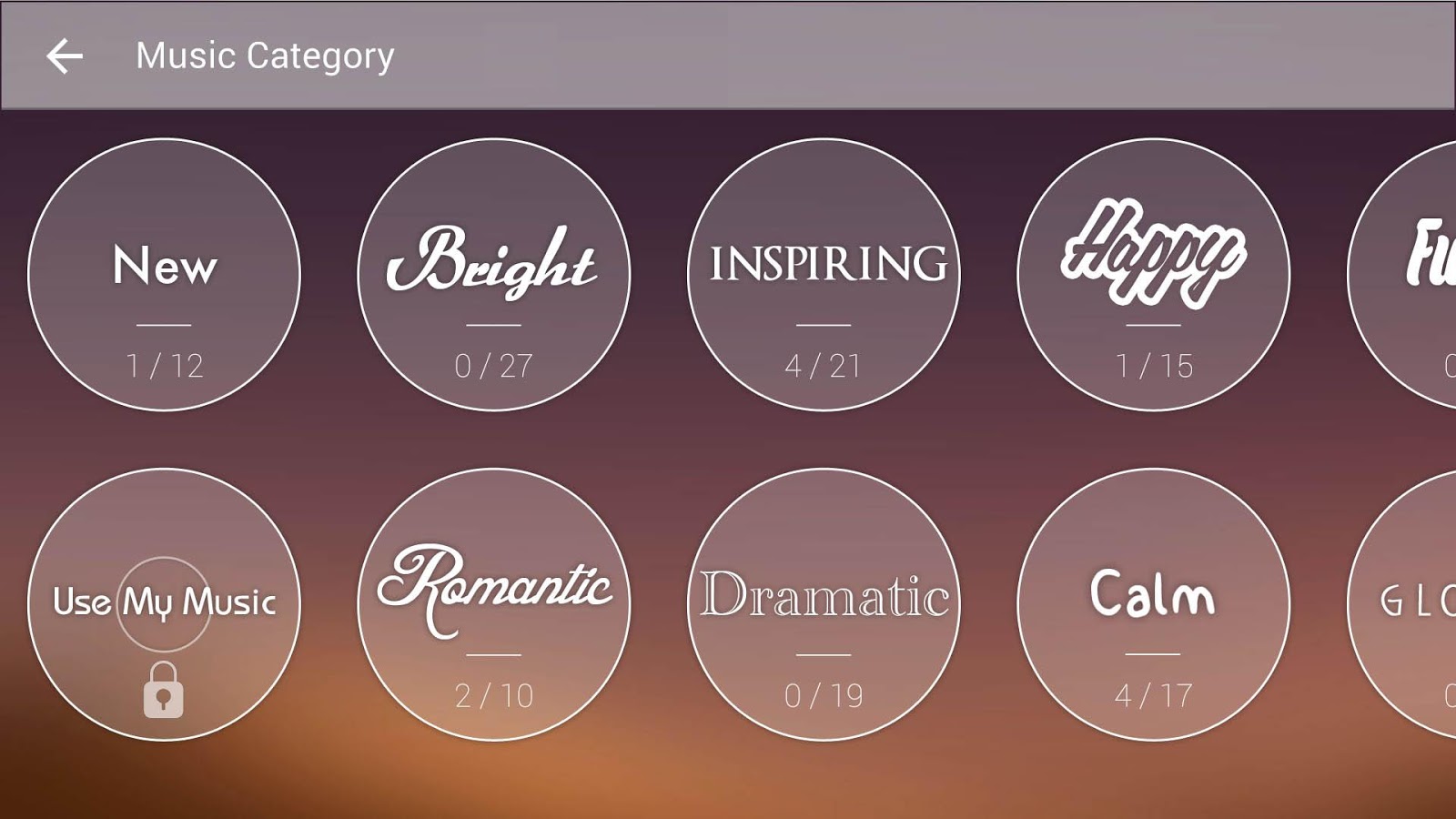Screen dimensions: 1456x819
Task: Browse the Dramatic category
Action: point(824,605)
